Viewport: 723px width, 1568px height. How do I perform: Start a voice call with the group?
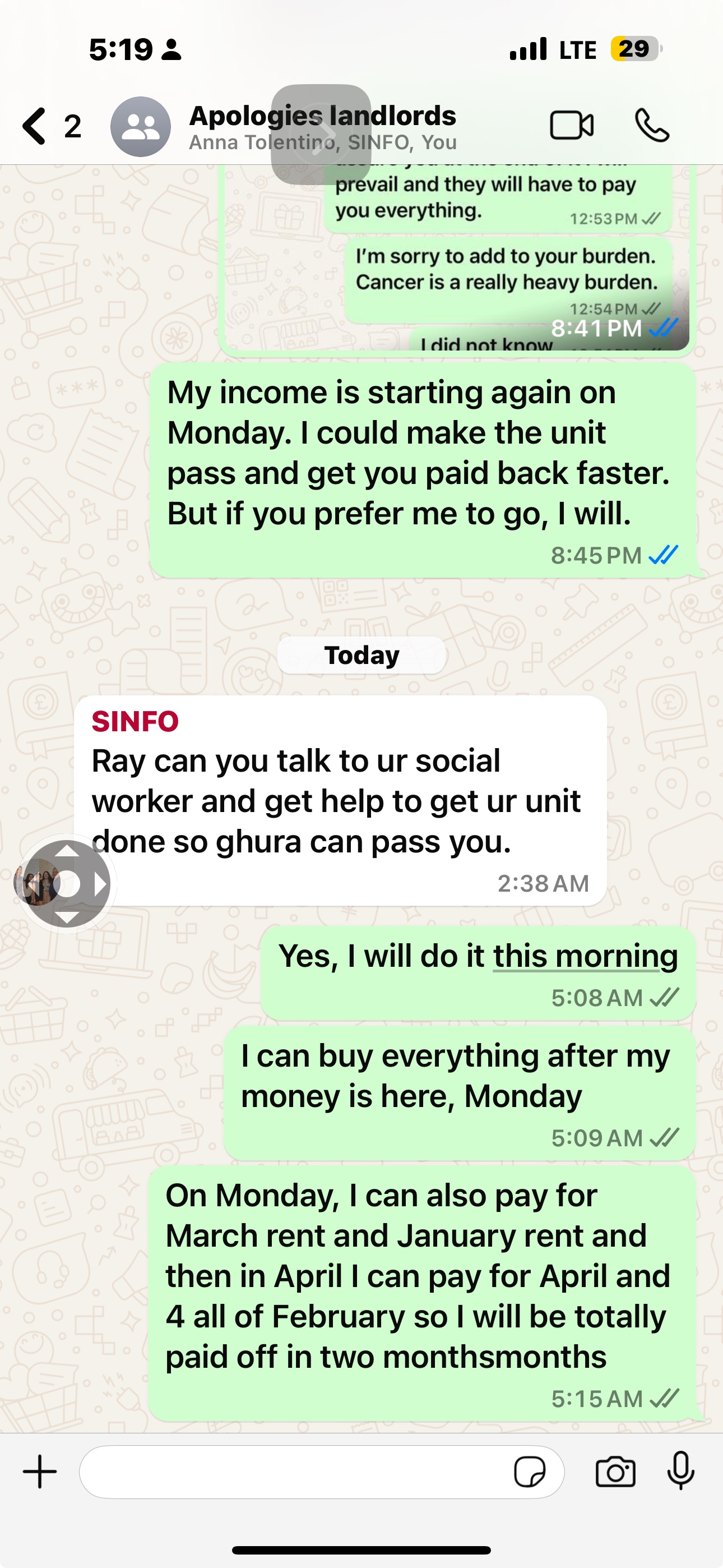click(x=652, y=126)
